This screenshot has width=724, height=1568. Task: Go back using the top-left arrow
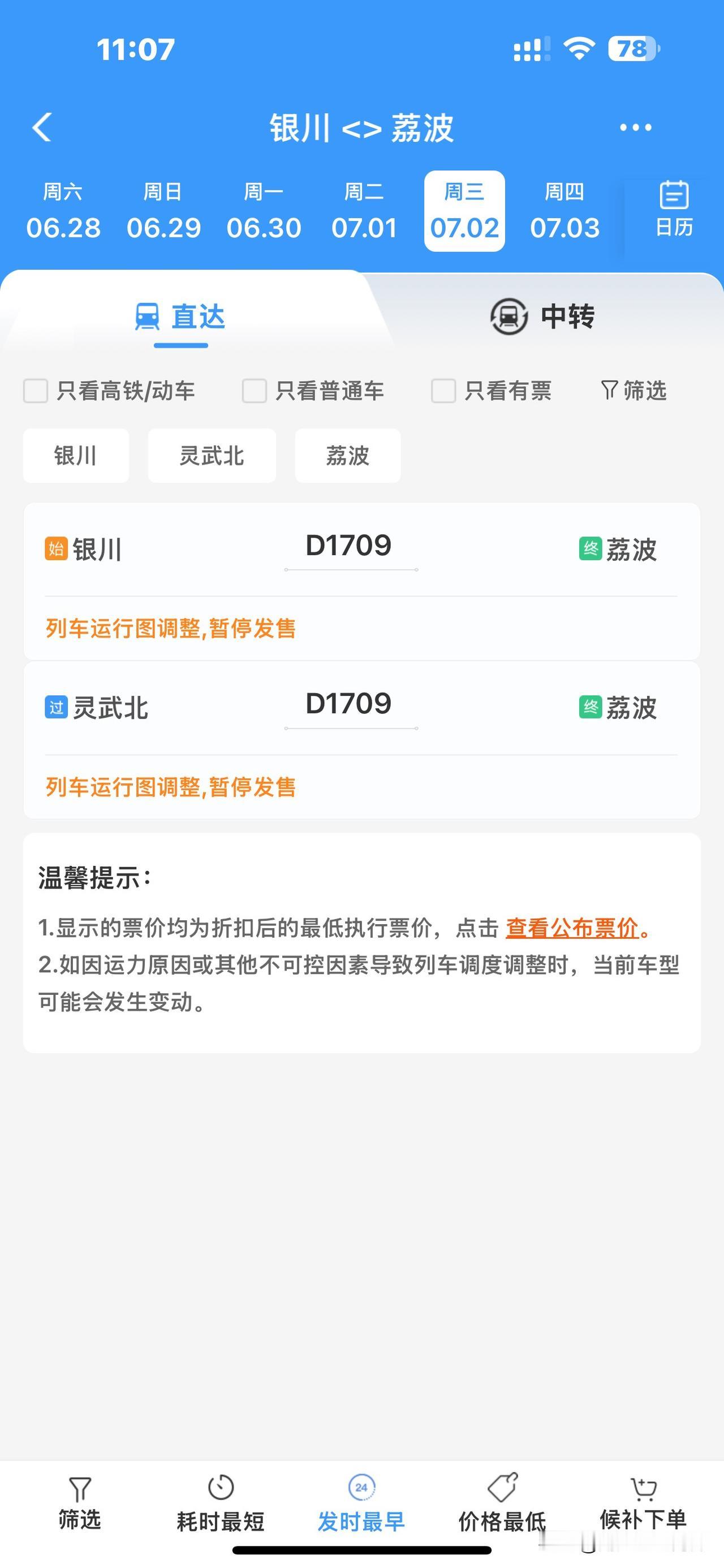(x=42, y=127)
